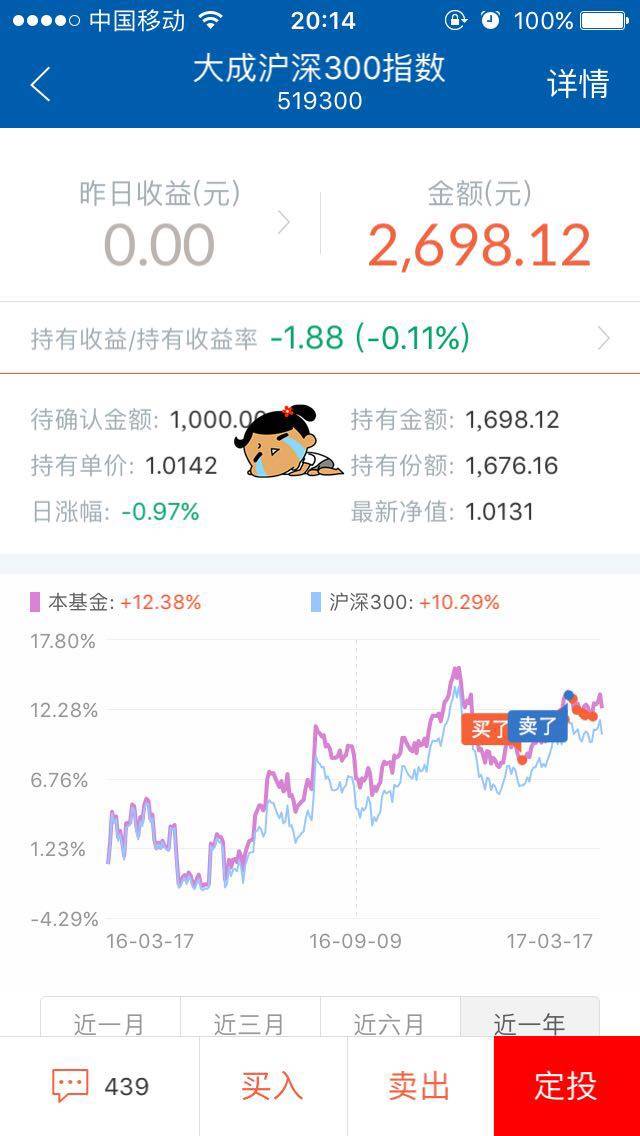This screenshot has width=640, height=1136.
Task: Set up 定投 recurring investment
Action: (567, 1086)
